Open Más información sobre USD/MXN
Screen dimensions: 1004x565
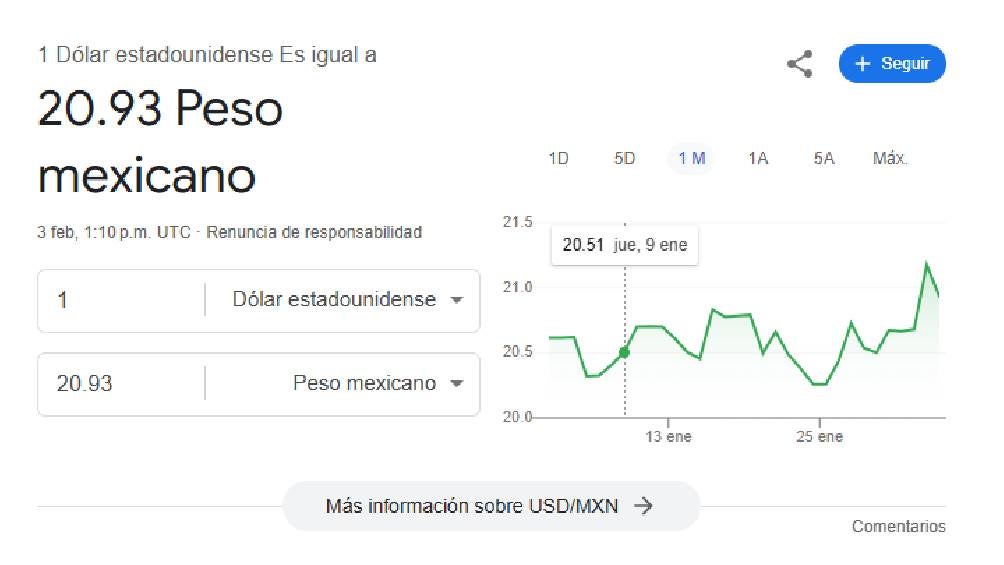tap(490, 506)
